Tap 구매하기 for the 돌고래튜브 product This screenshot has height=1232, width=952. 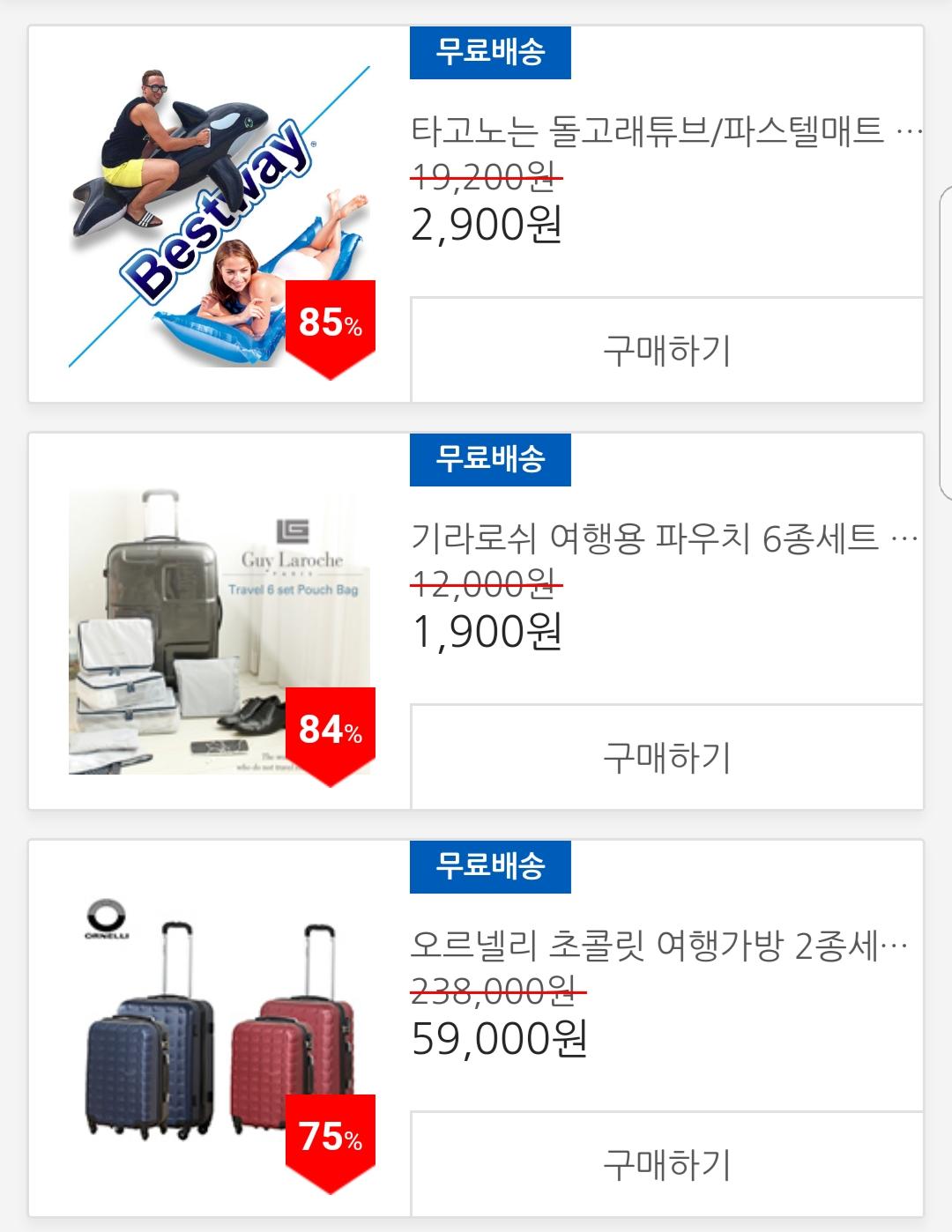pyautogui.click(x=666, y=350)
